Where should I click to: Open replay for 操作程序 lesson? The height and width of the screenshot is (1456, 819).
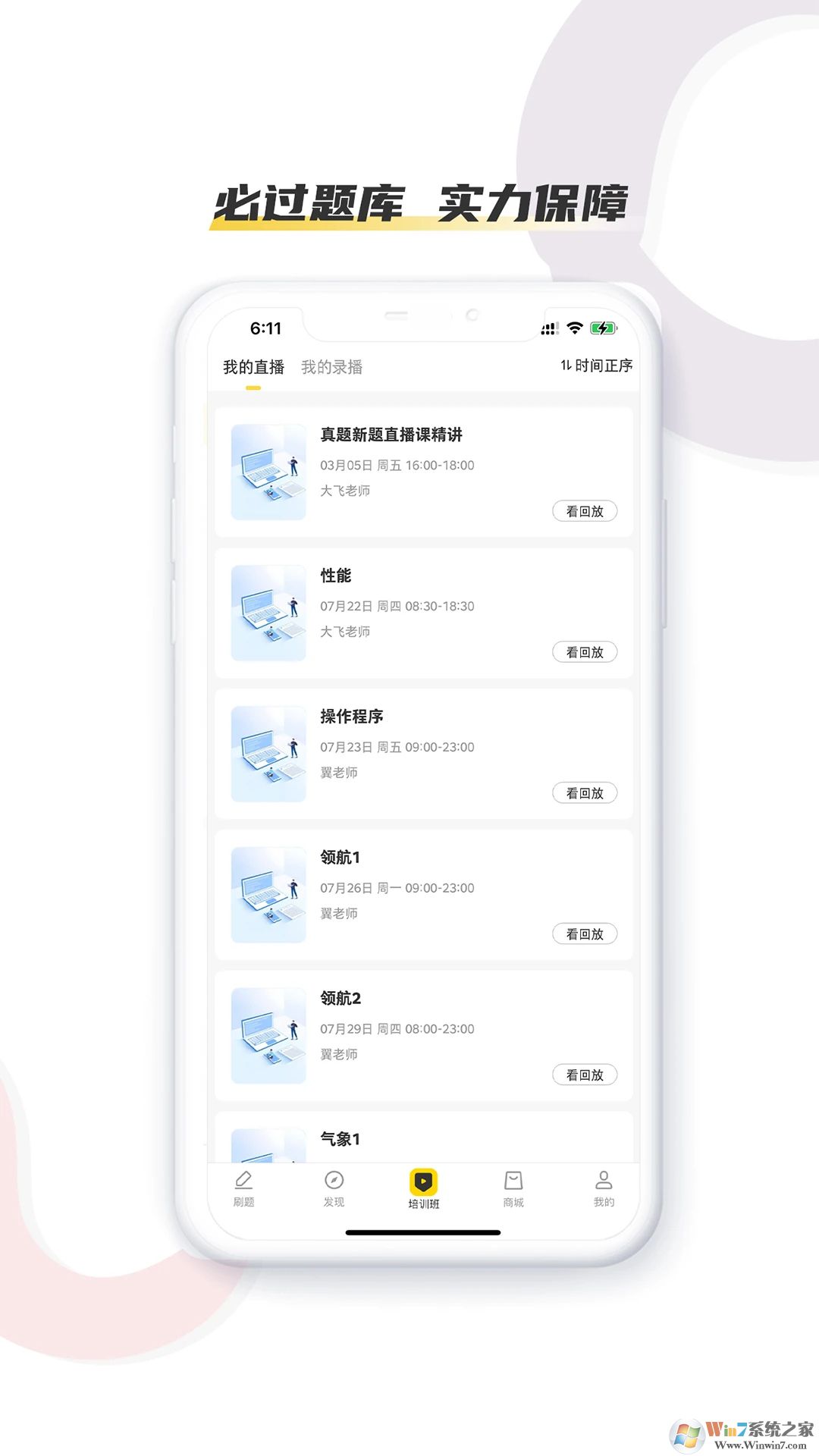(x=585, y=793)
